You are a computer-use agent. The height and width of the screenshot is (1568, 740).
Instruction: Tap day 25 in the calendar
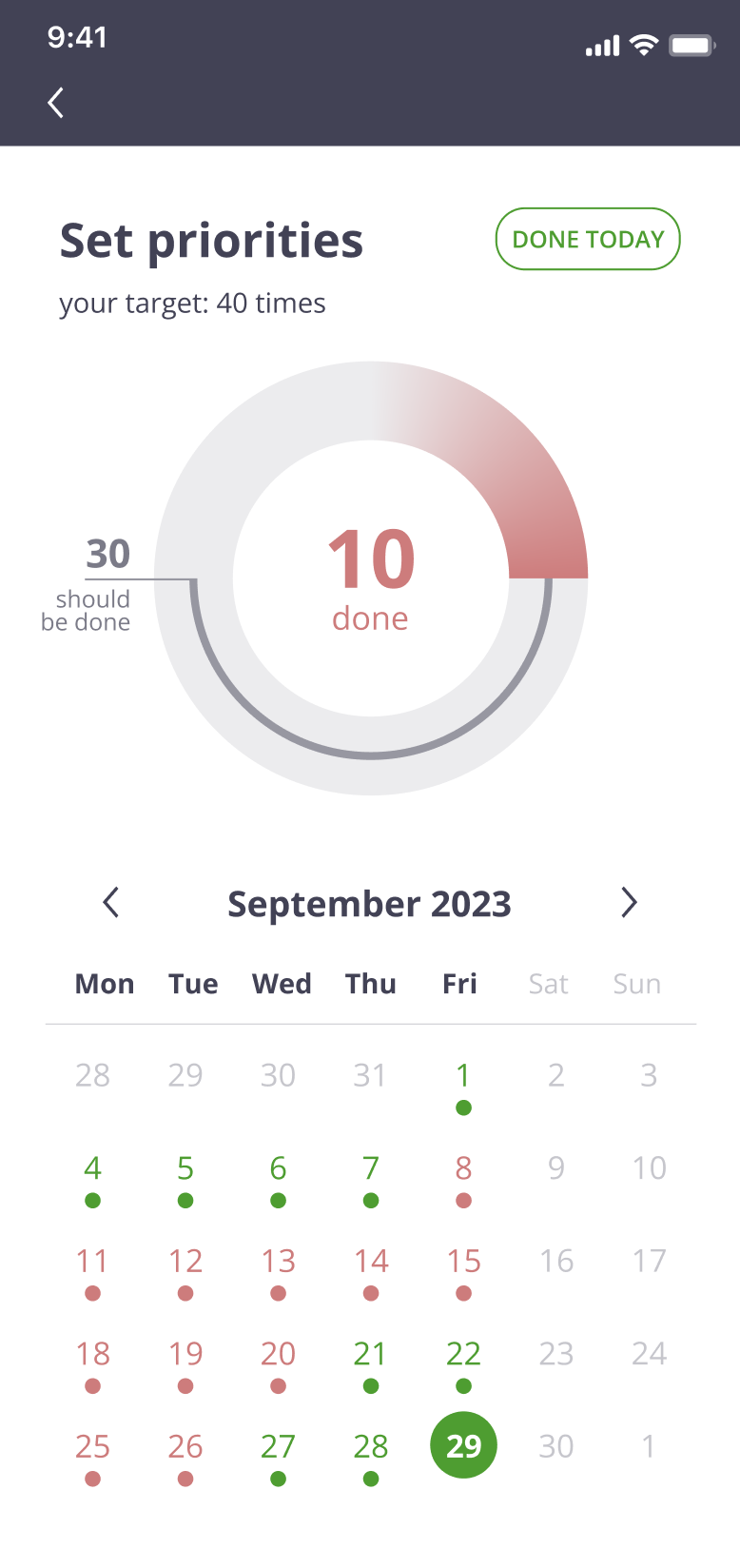pyautogui.click(x=92, y=1447)
